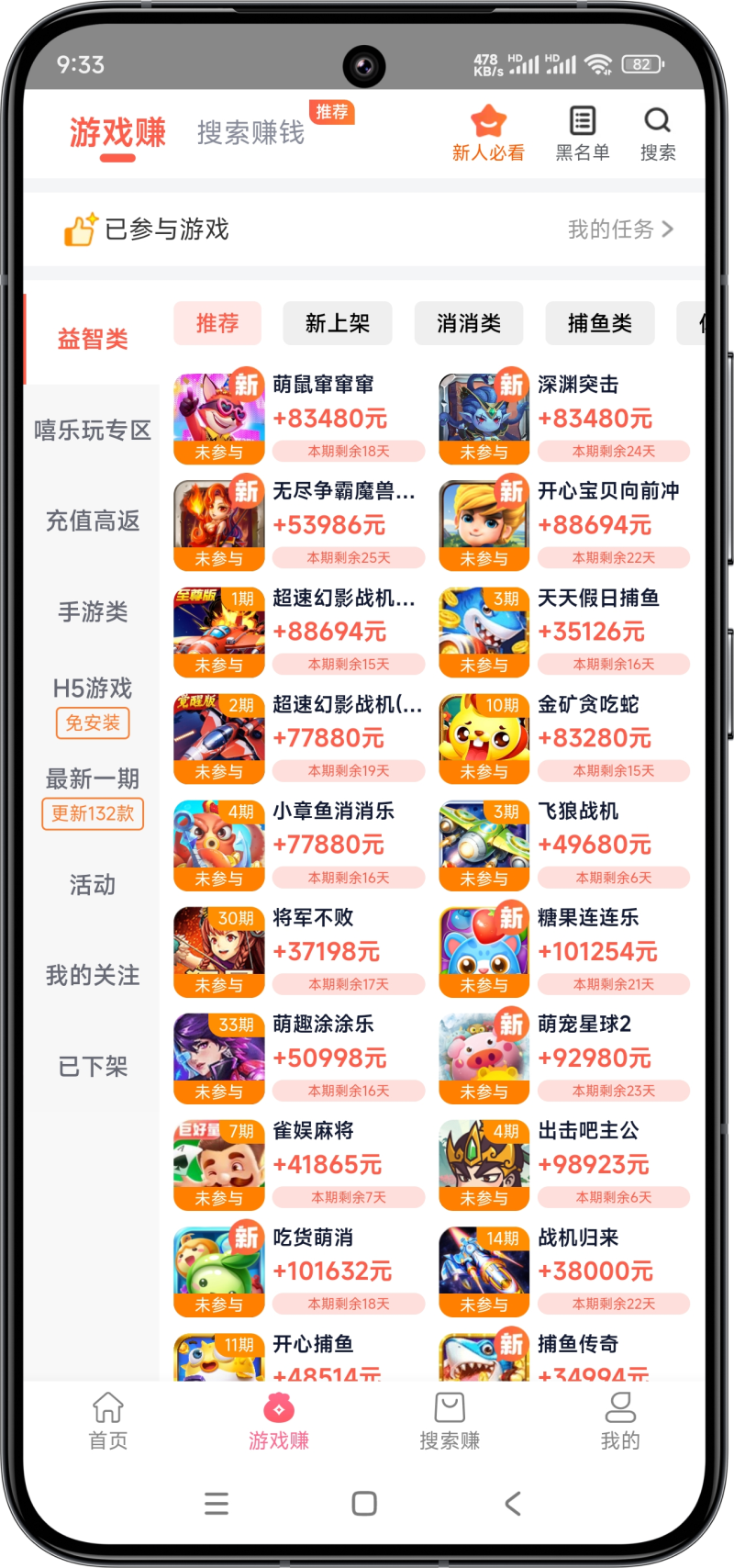Tap the system back button
The image size is (734, 1568).
point(513,1503)
